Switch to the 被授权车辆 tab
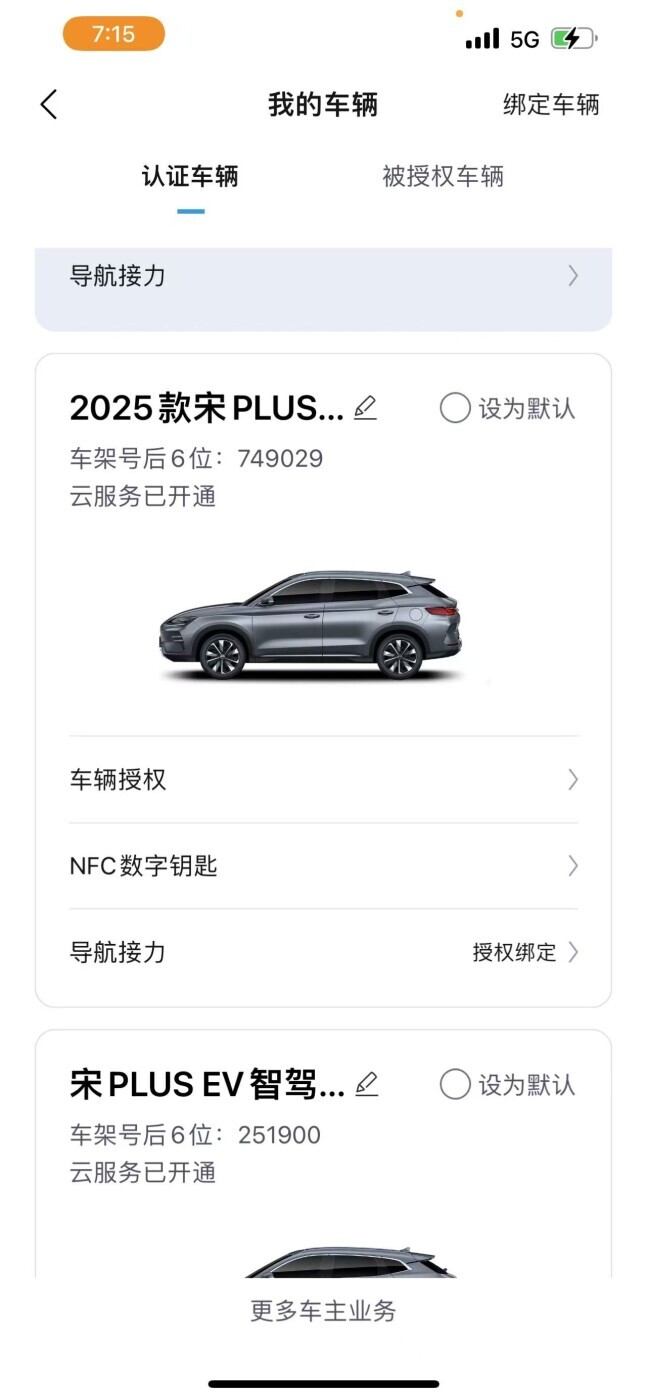Screen dimensions: 647x1400 443,177
